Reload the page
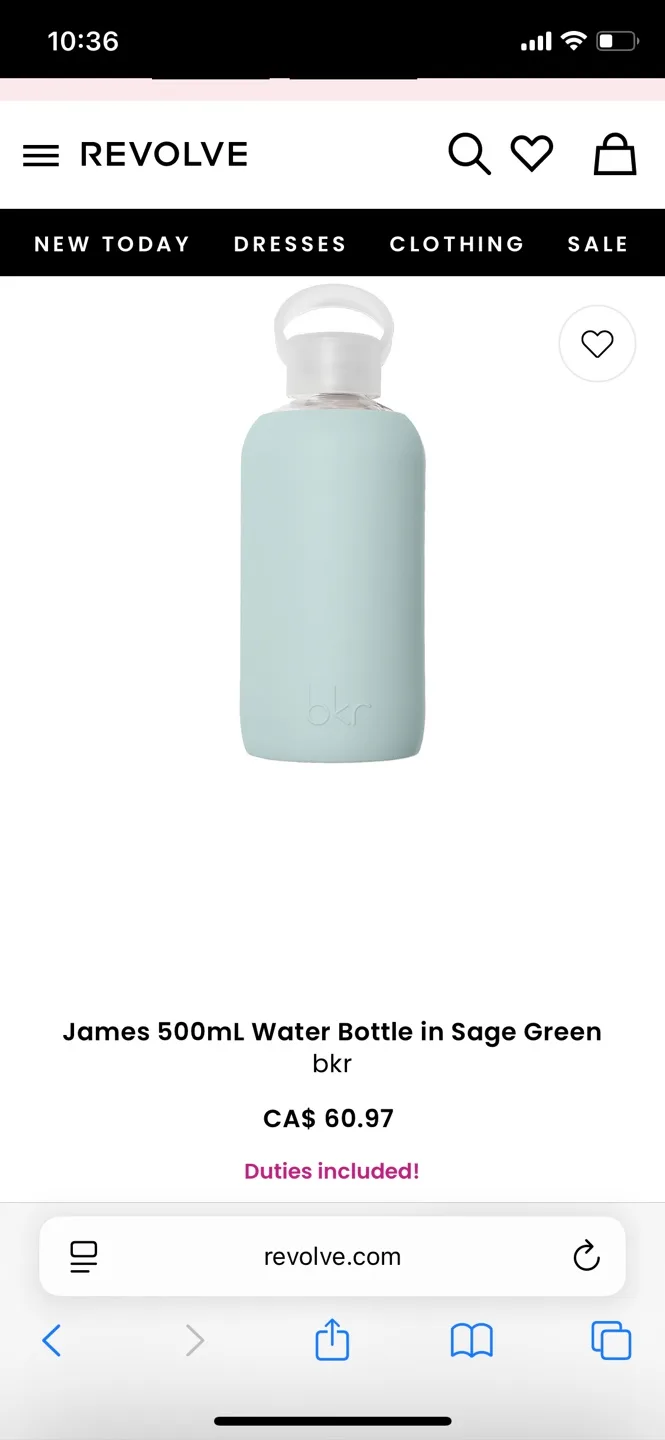This screenshot has height=1440, width=665. 586,1256
